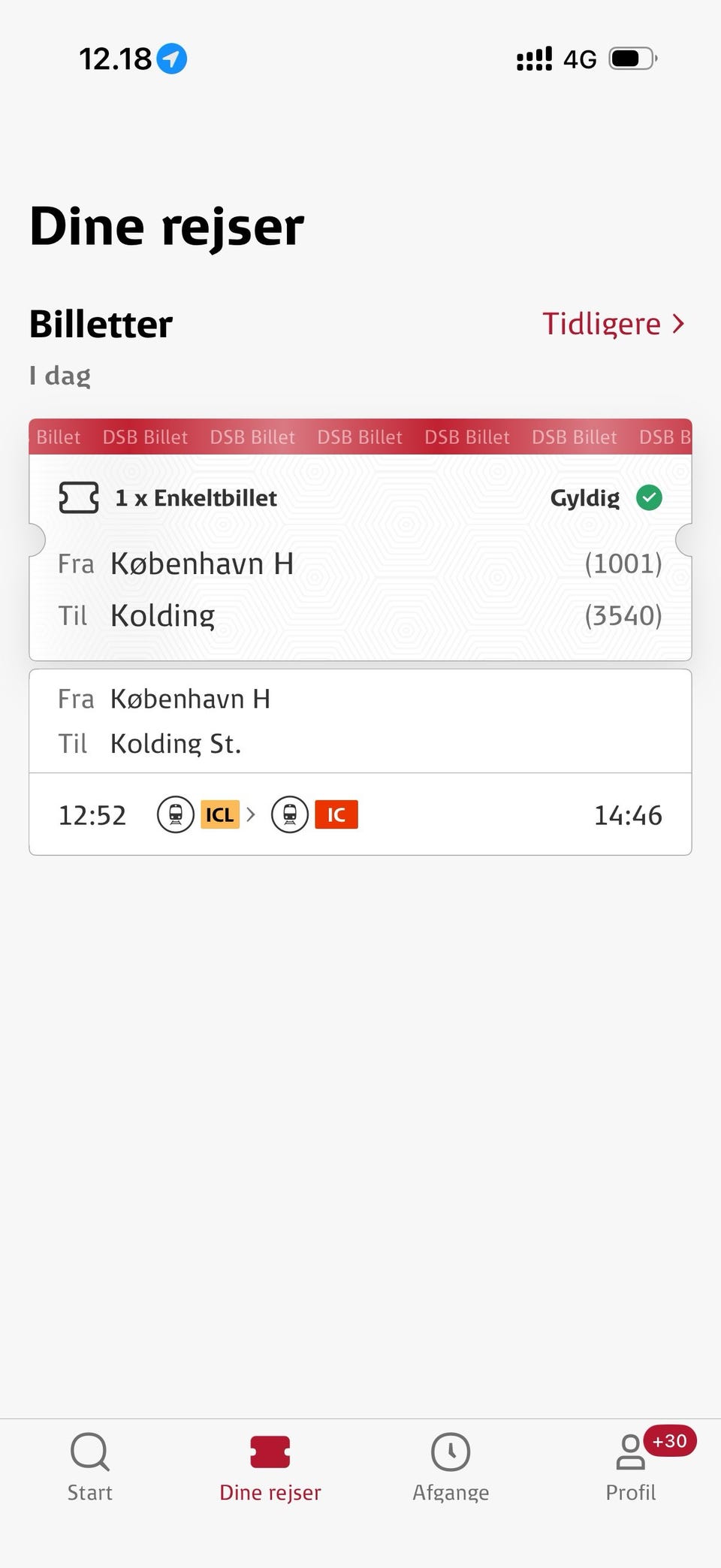Tap the ticket icon beside Enkeltbillet

[x=77, y=497]
